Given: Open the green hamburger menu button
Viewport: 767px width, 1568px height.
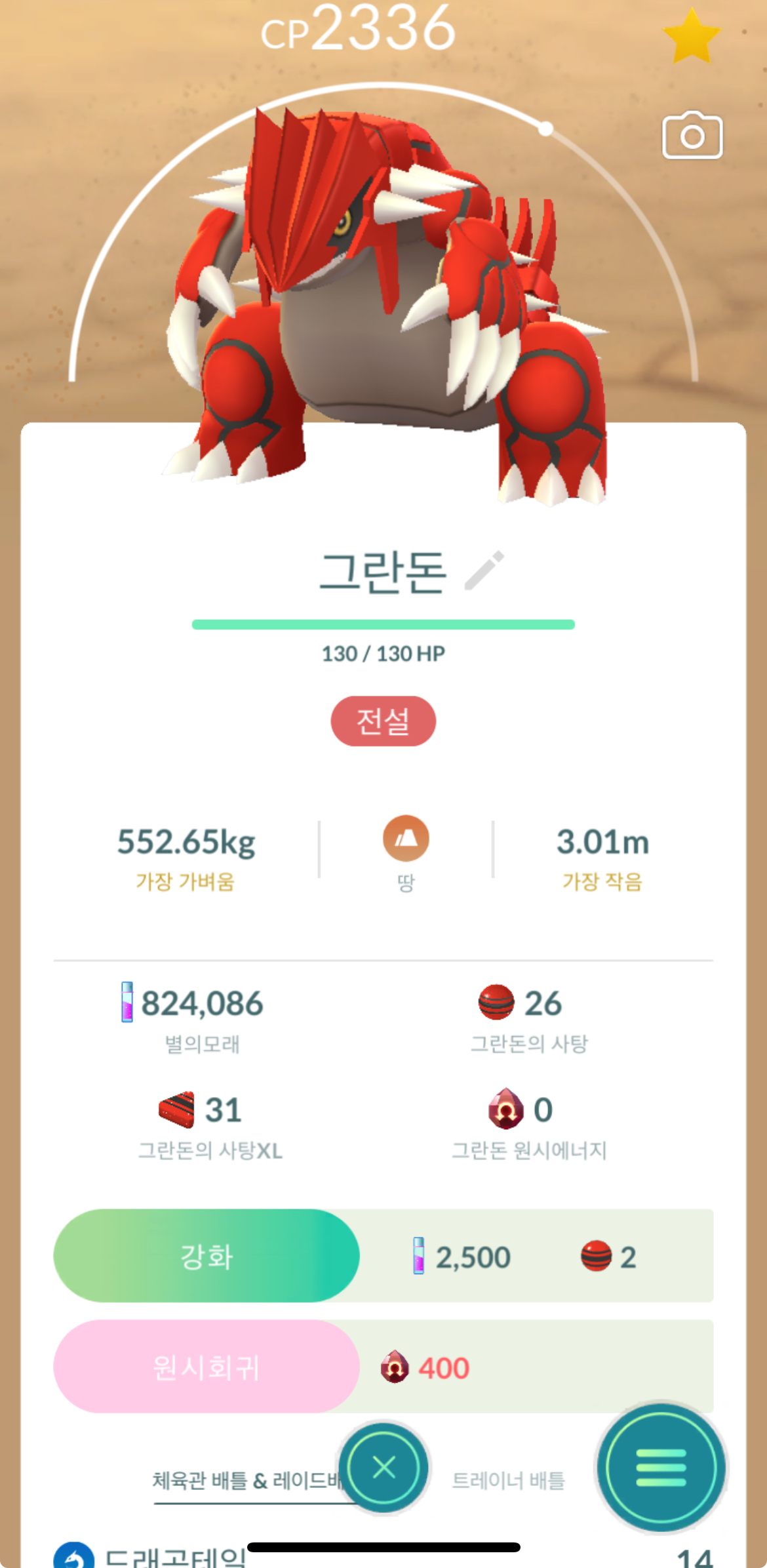Looking at the screenshot, I should (661, 1467).
